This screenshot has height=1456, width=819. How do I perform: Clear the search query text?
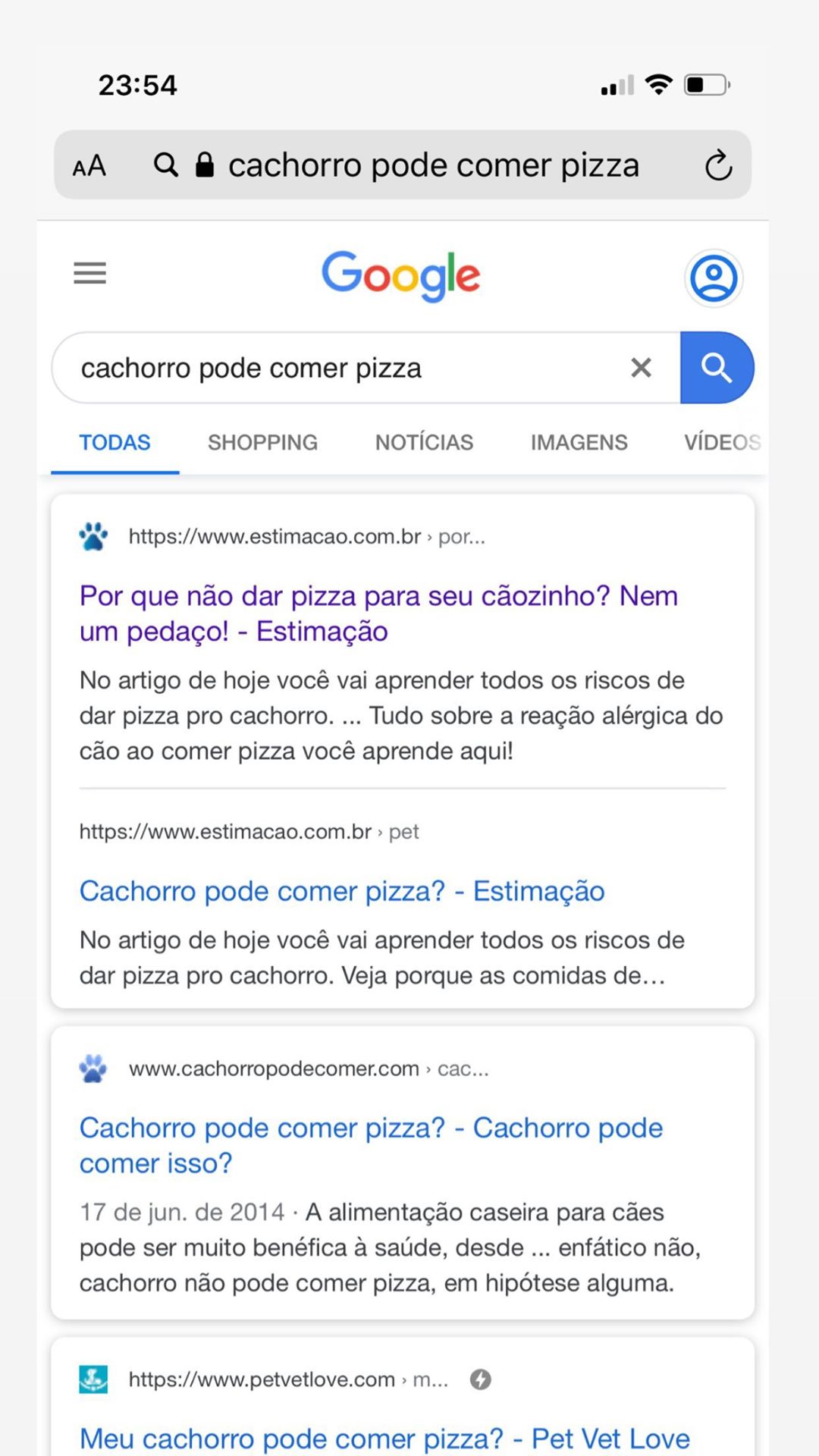pos(641,368)
